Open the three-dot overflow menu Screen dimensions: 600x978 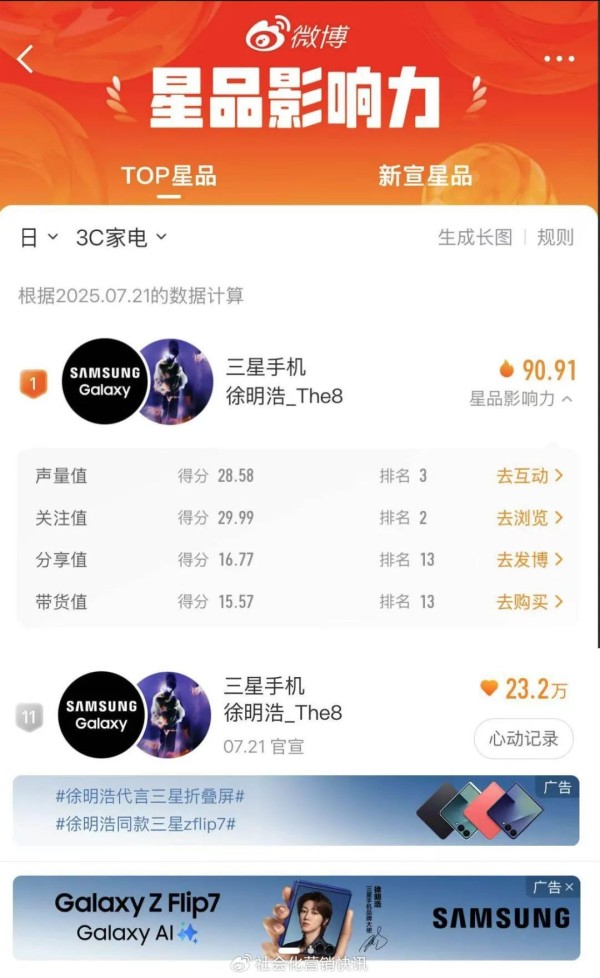tap(559, 59)
